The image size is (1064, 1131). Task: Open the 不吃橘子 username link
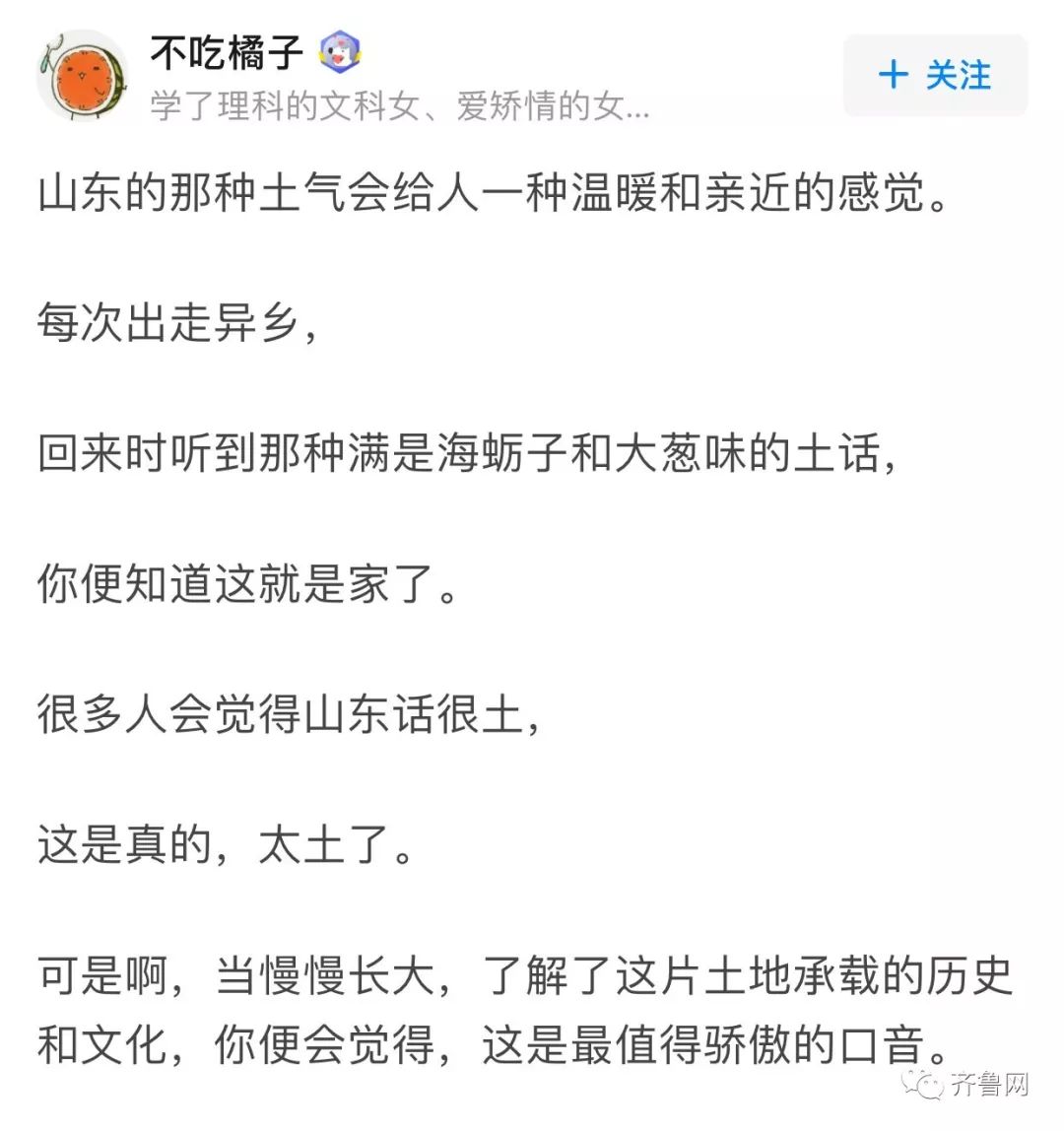[227, 51]
